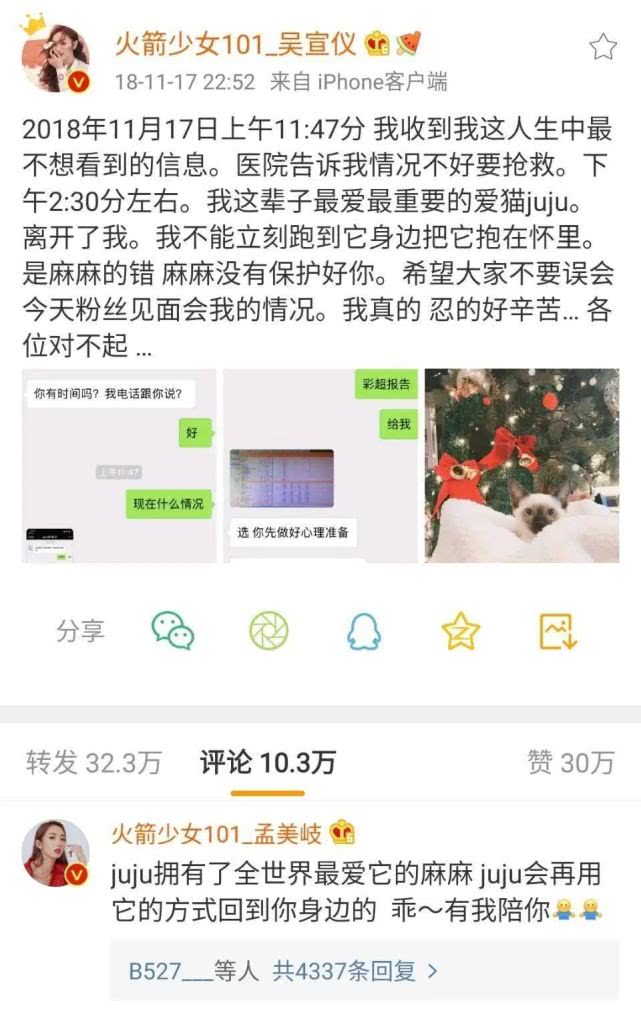Share post to WeChat Moments
The image size is (641, 1011).
269,631
